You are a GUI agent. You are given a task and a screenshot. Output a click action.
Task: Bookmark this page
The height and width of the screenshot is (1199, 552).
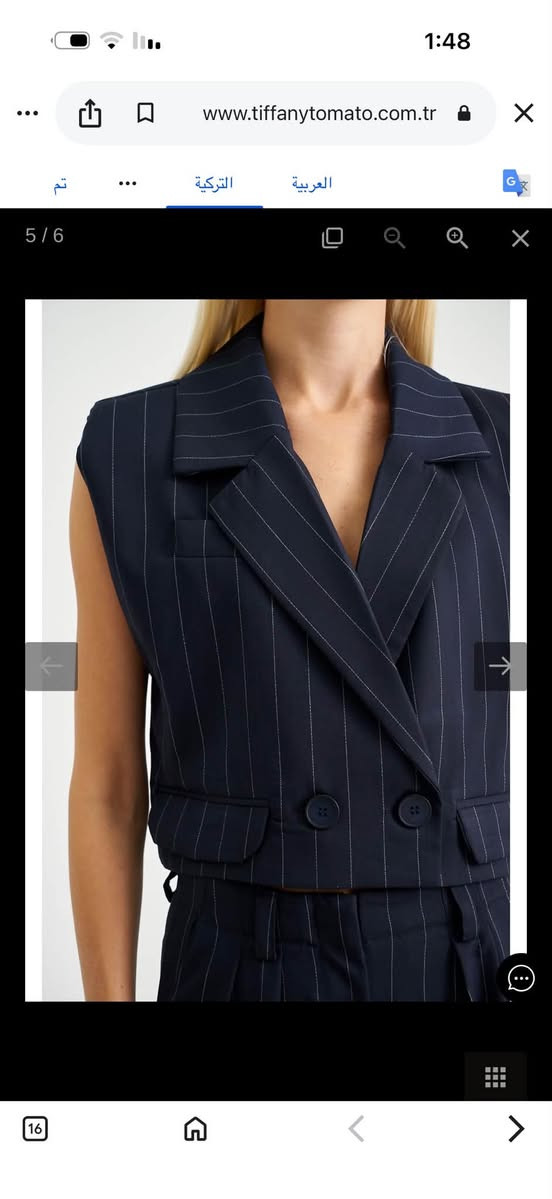tap(145, 113)
